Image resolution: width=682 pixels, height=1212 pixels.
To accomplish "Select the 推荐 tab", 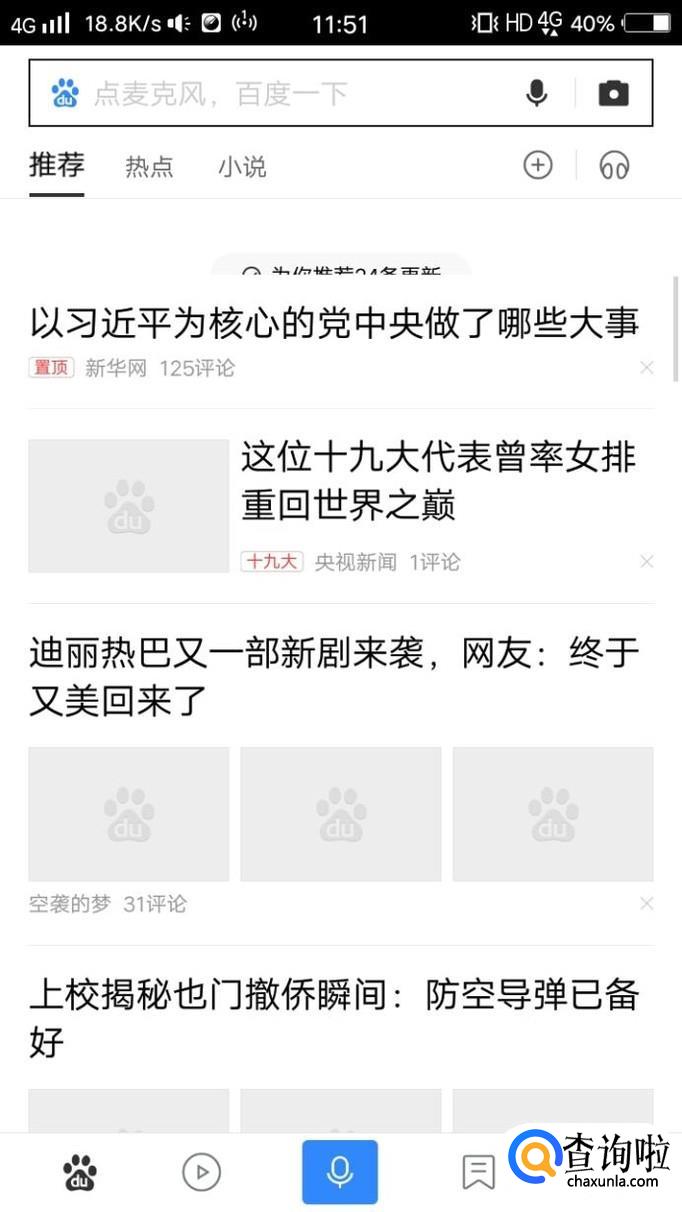I will (x=57, y=165).
